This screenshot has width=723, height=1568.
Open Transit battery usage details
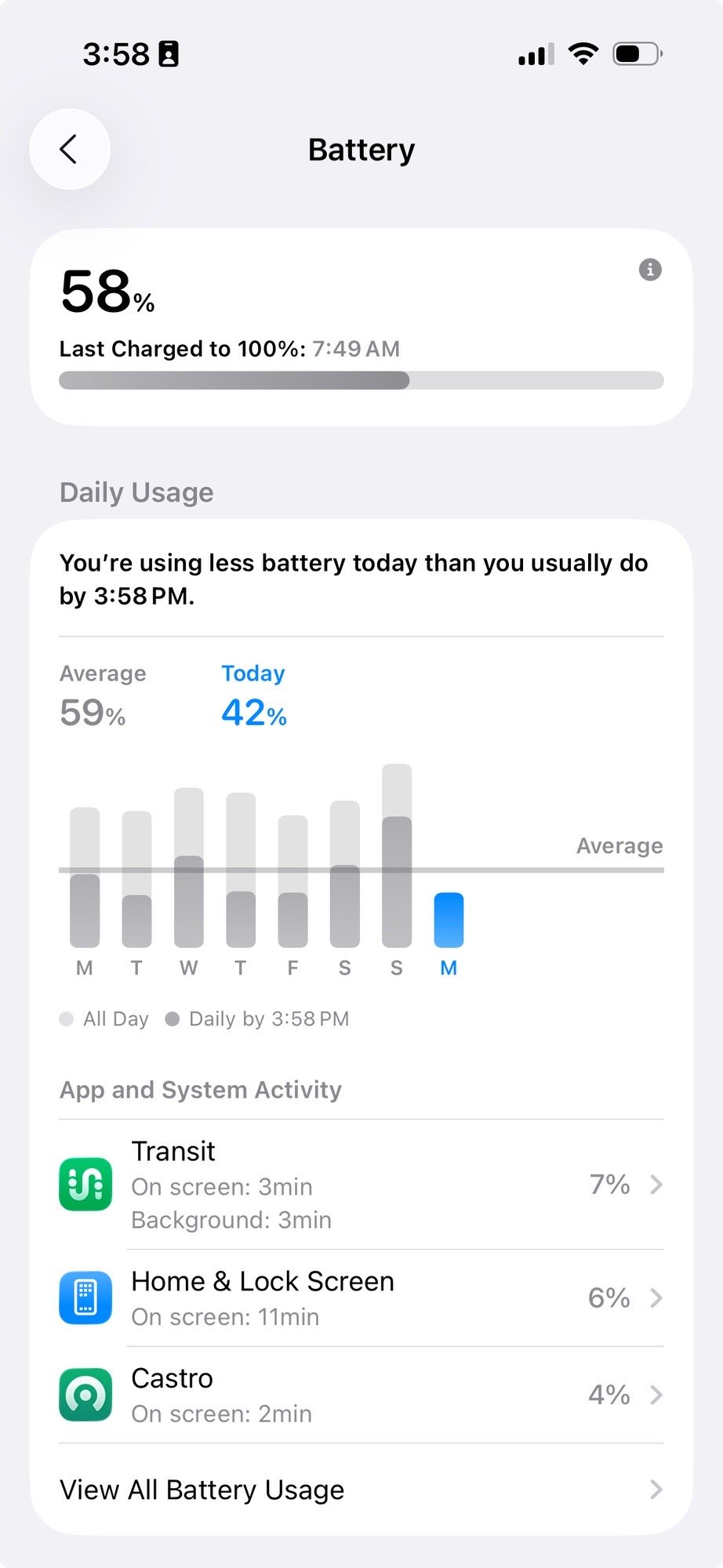tap(361, 1184)
